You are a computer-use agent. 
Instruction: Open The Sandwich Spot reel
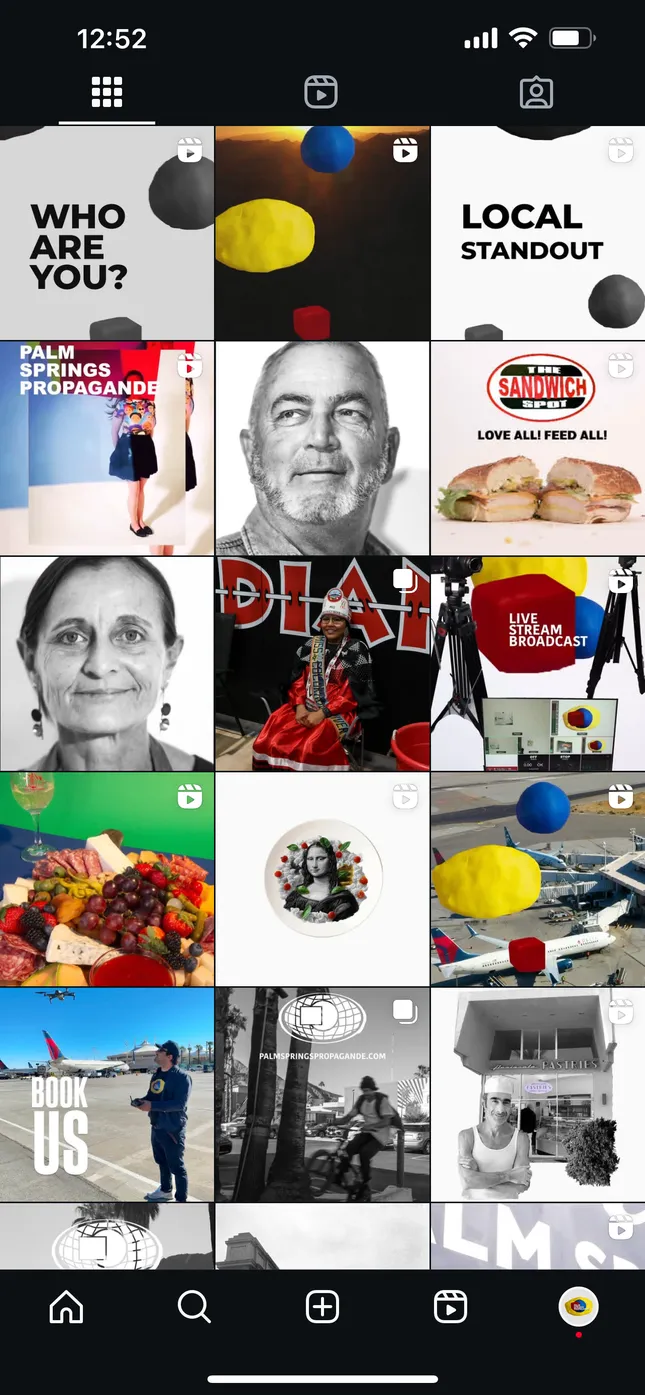(538, 448)
